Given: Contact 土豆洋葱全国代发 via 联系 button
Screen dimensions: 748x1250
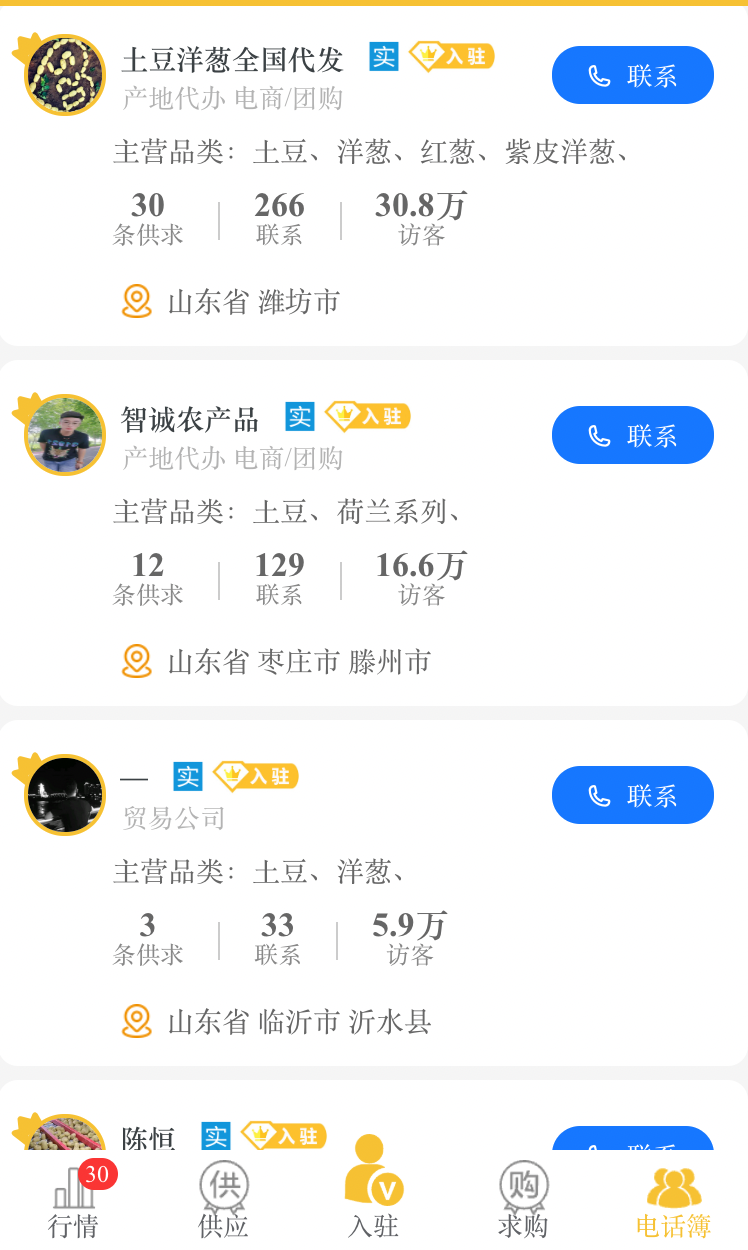Looking at the screenshot, I should pos(632,75).
